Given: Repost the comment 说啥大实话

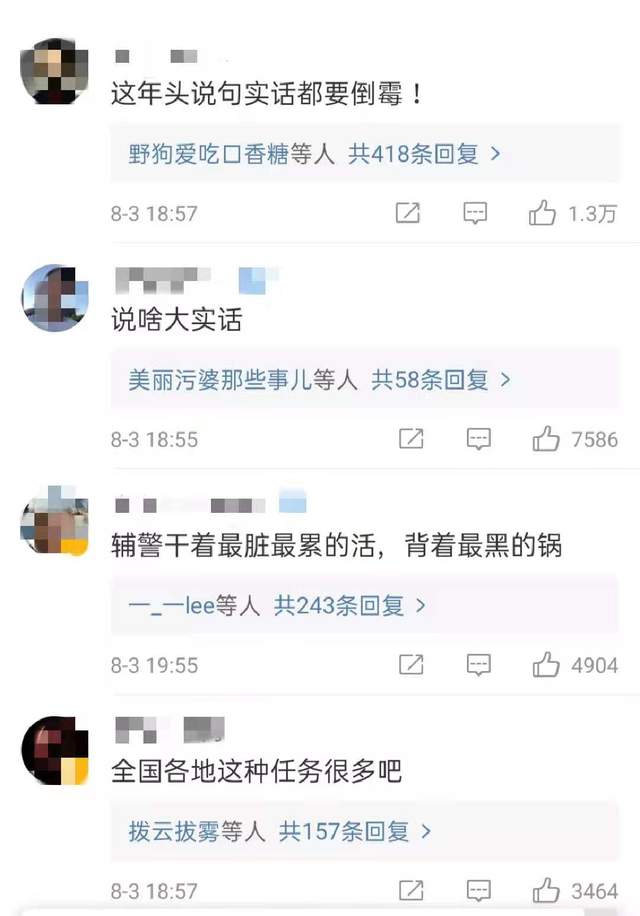Looking at the screenshot, I should pos(411,439).
